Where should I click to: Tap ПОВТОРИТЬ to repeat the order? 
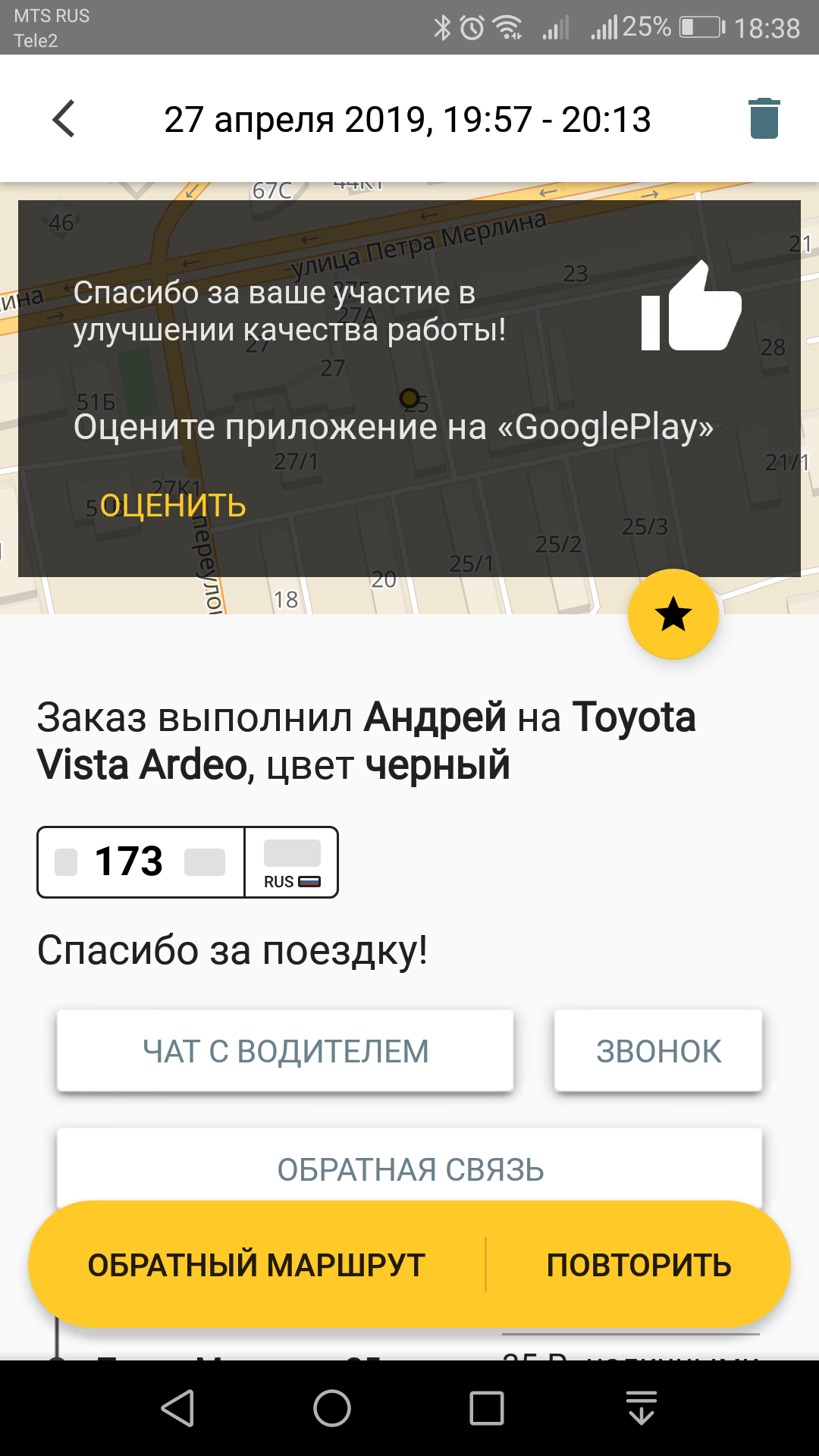pos(639,1265)
